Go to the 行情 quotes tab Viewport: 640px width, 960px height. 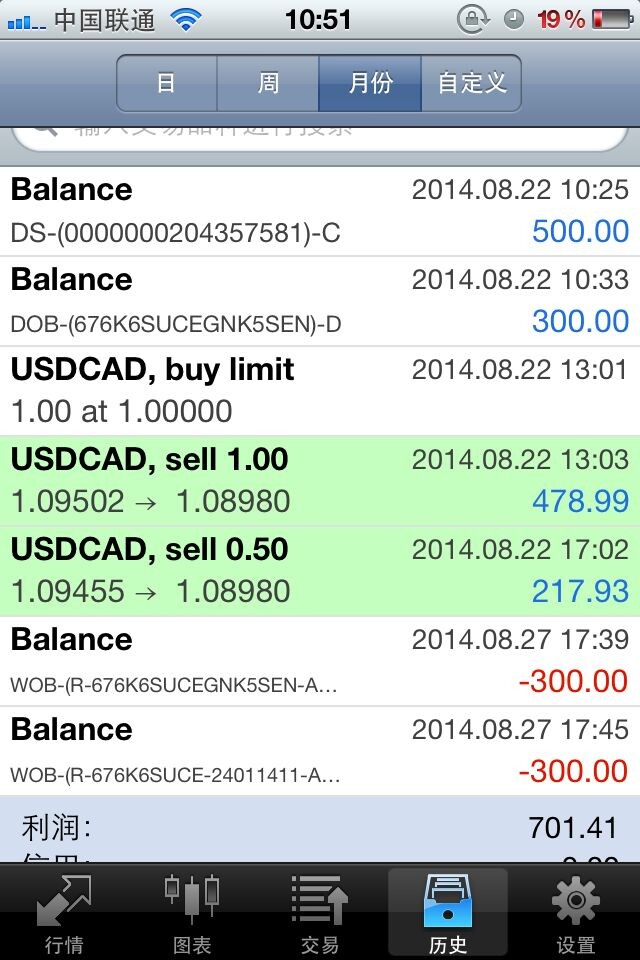[x=64, y=912]
